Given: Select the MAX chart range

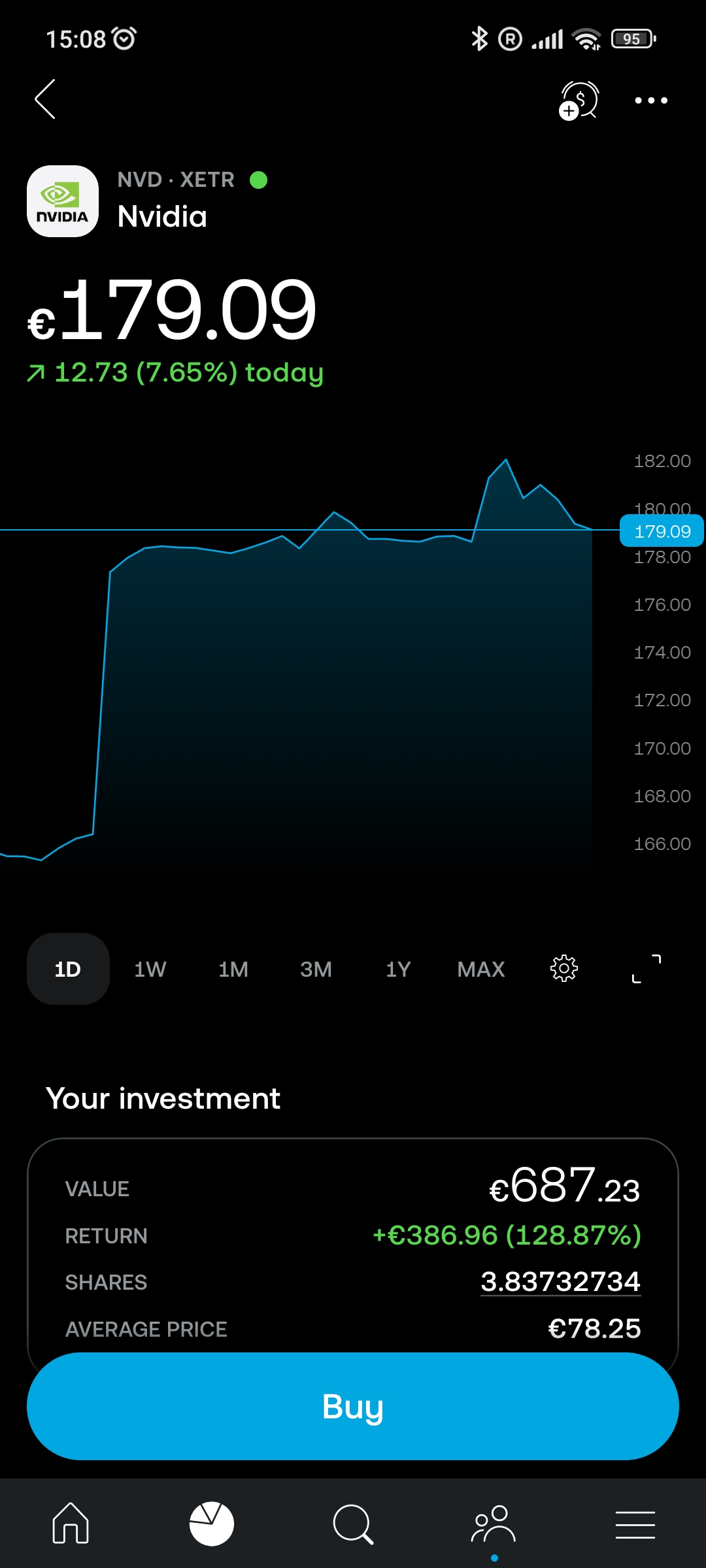Looking at the screenshot, I should point(481,969).
